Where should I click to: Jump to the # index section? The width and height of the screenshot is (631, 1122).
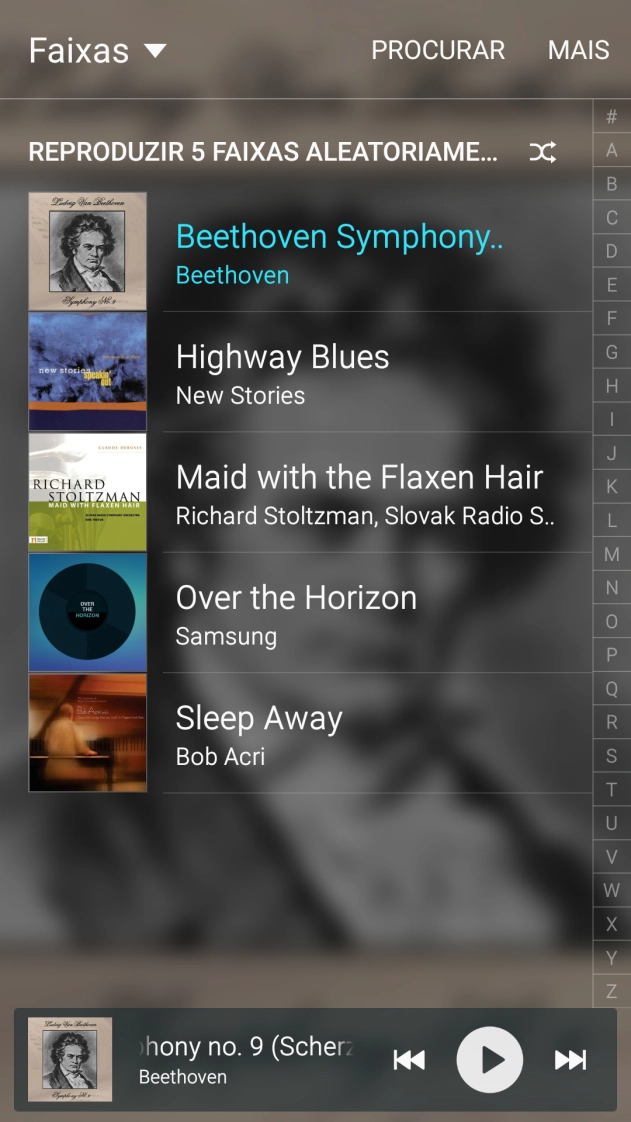(612, 117)
